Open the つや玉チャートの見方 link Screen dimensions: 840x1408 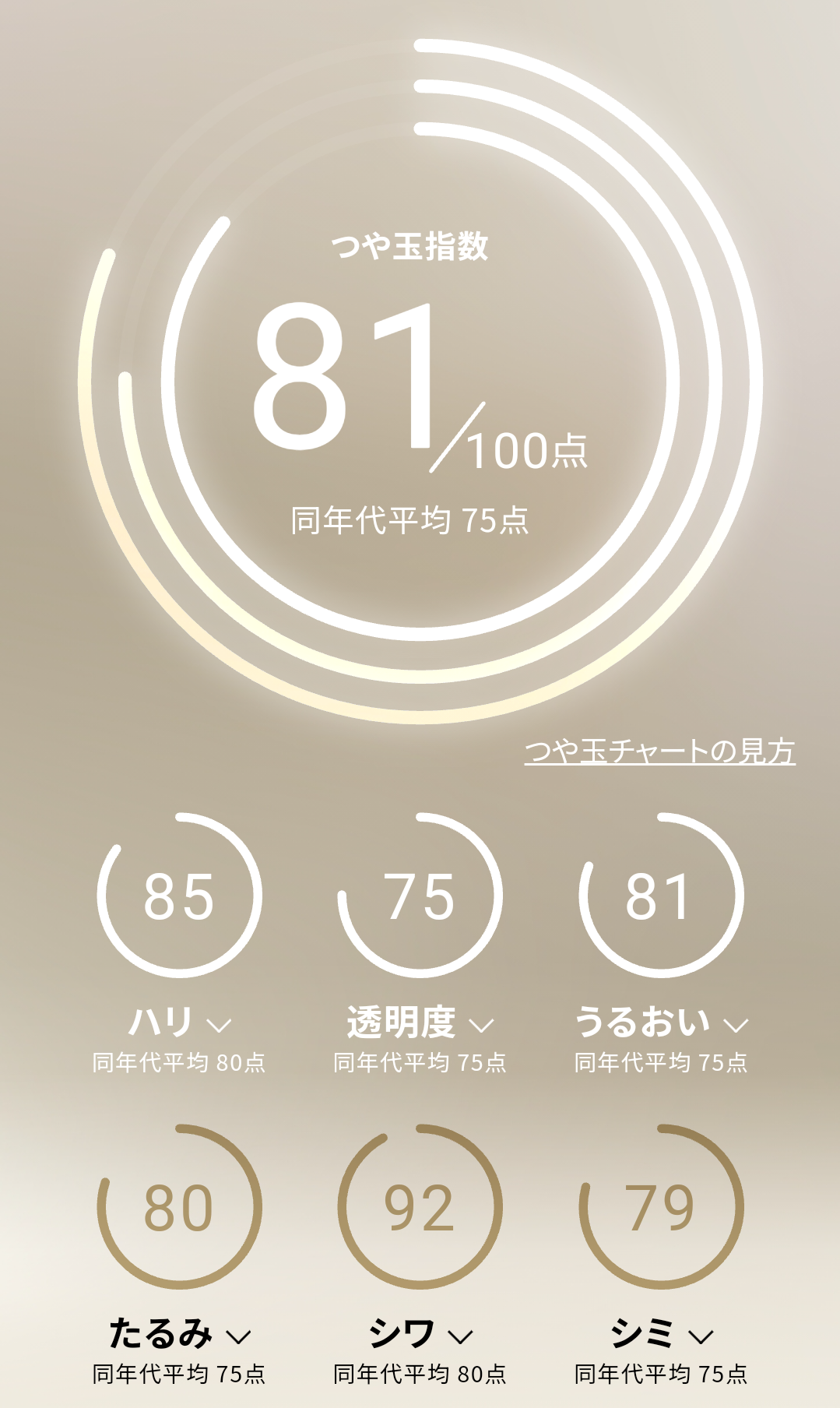point(659,752)
